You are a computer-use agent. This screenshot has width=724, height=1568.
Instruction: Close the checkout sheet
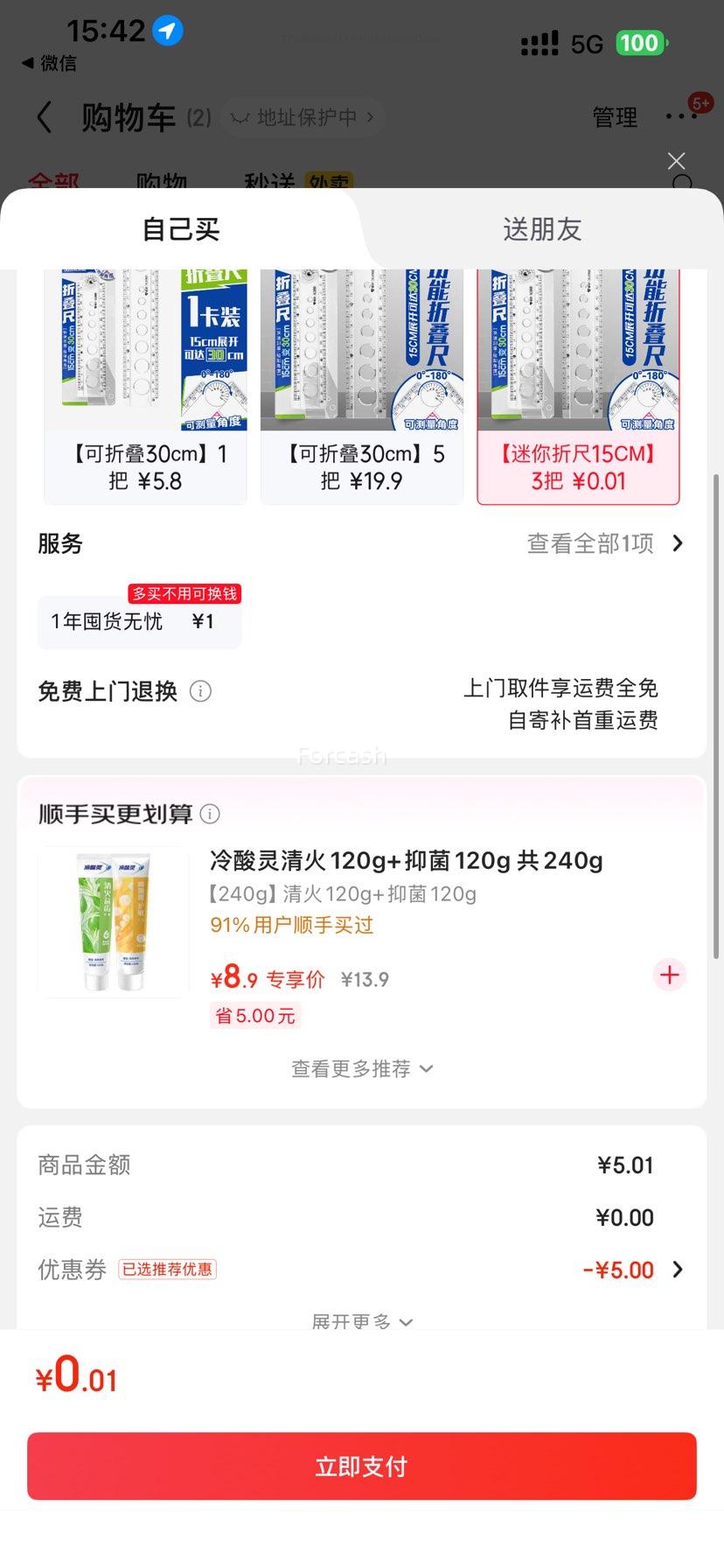click(676, 161)
